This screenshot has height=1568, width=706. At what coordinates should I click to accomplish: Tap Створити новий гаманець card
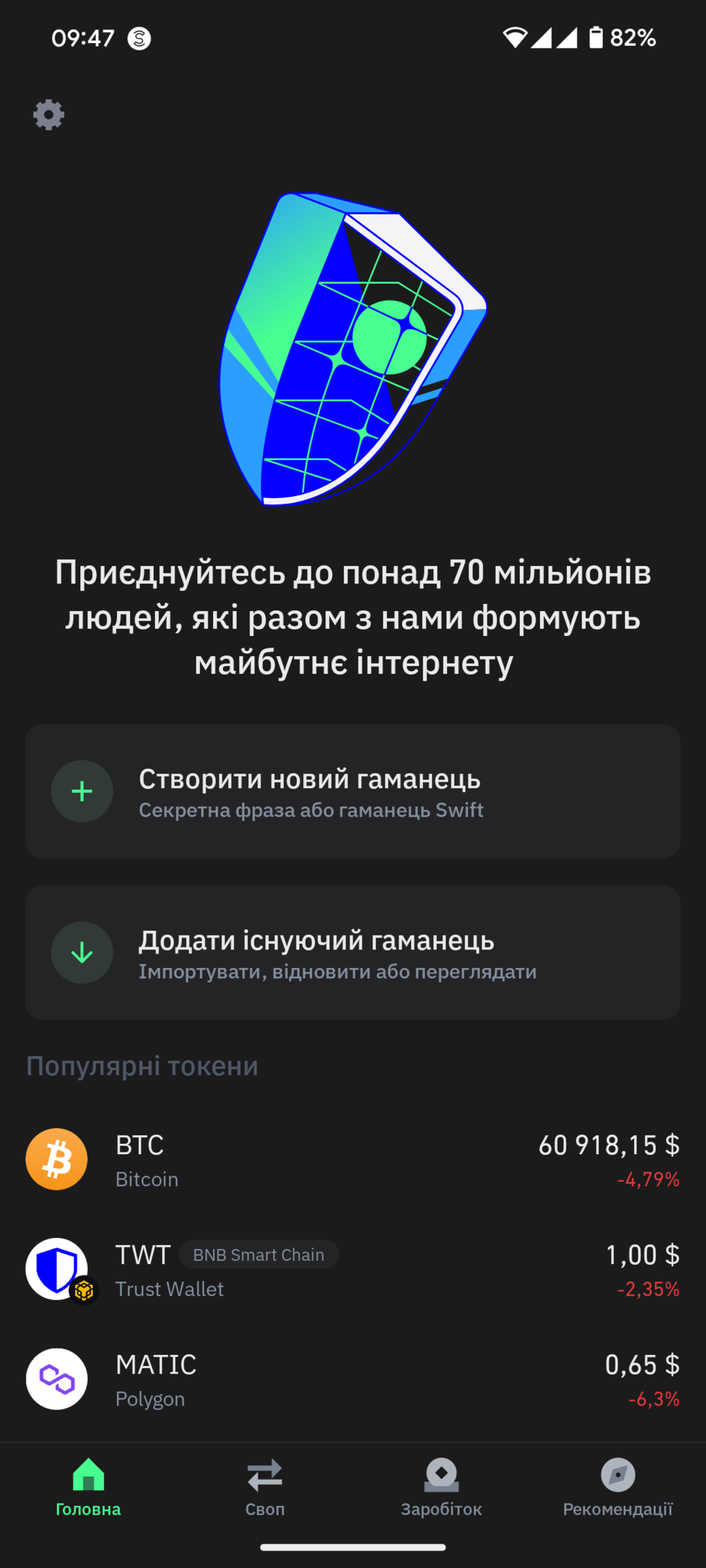(x=353, y=791)
